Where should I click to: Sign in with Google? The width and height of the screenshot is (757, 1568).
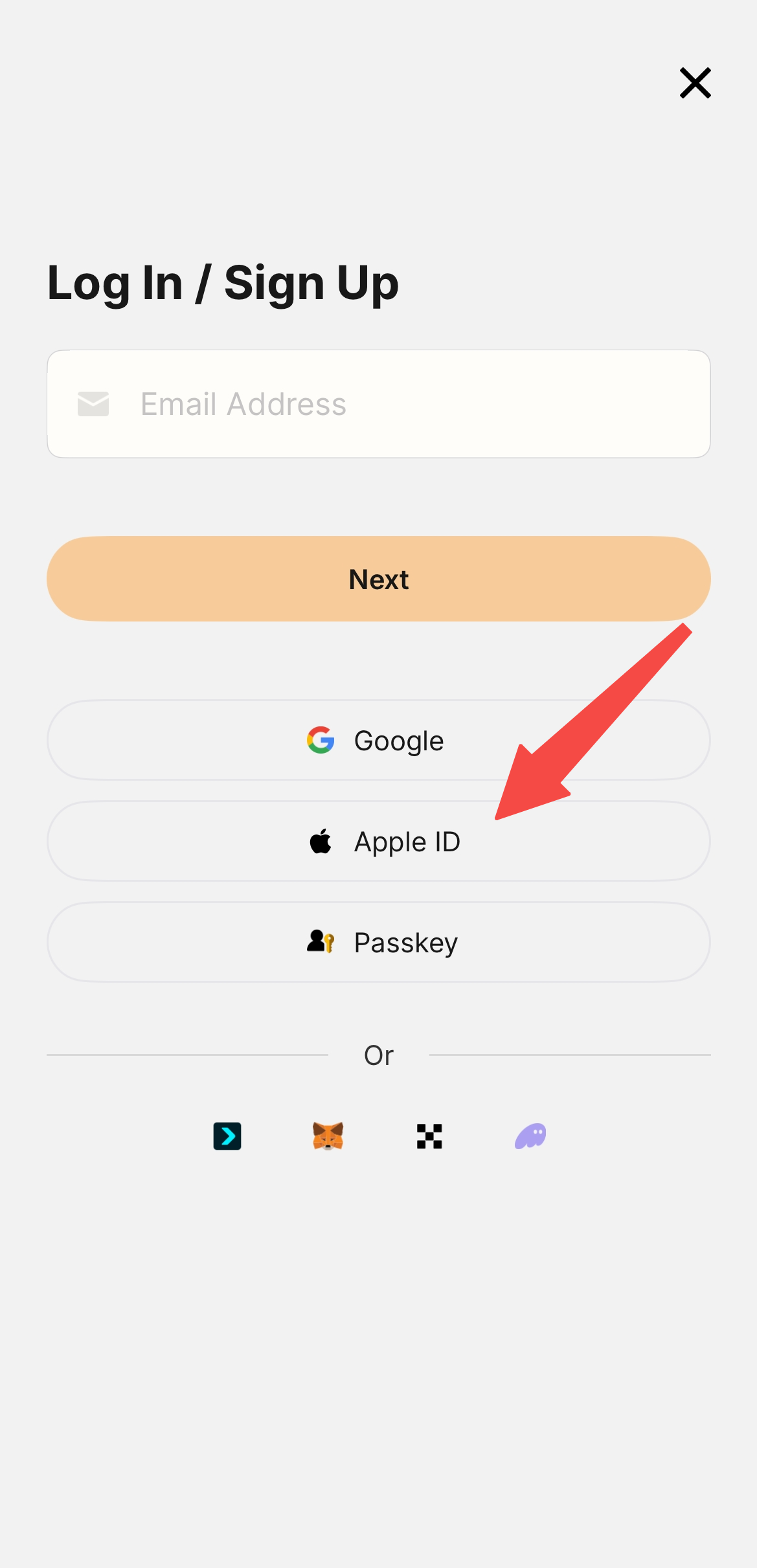(379, 740)
